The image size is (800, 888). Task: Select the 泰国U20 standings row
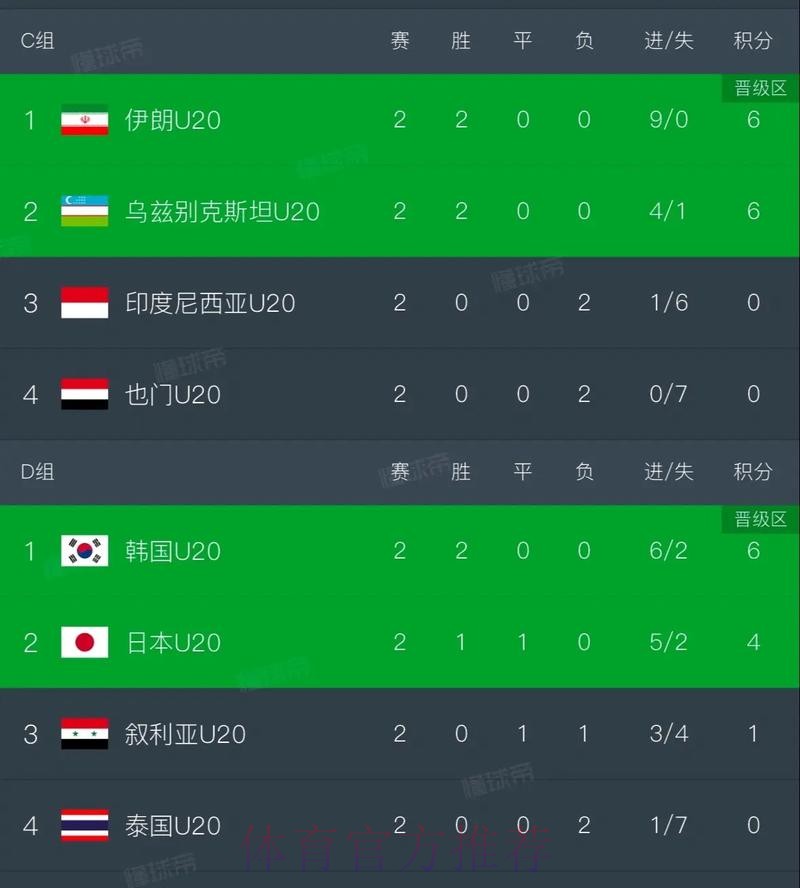400,826
